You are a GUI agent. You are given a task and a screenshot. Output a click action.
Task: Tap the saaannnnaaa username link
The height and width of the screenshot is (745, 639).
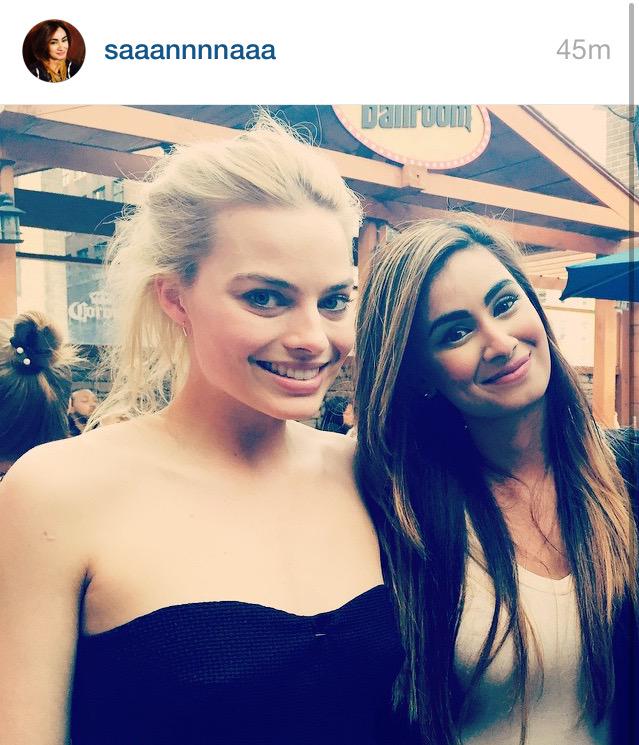(x=189, y=51)
